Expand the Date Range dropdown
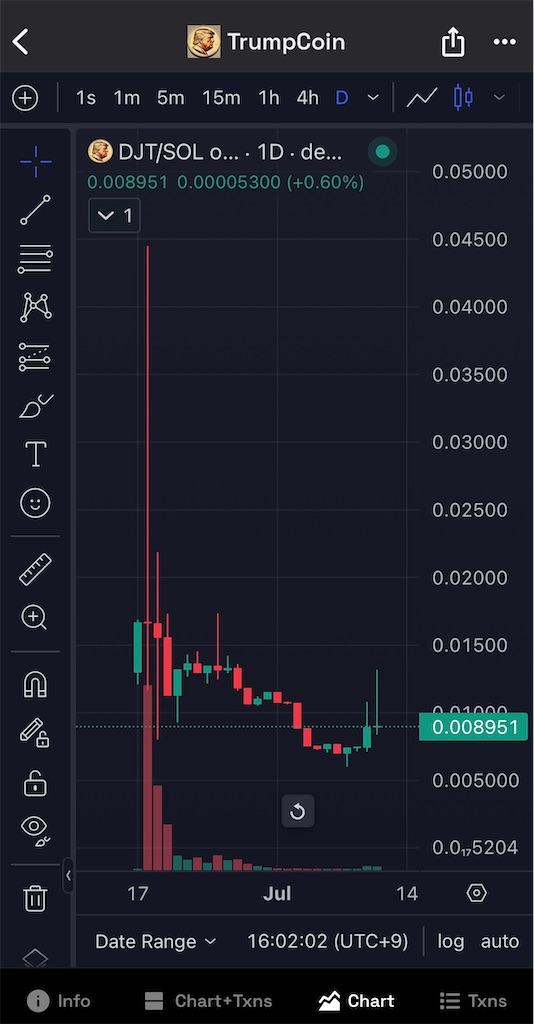This screenshot has height=1024, width=534. click(155, 942)
